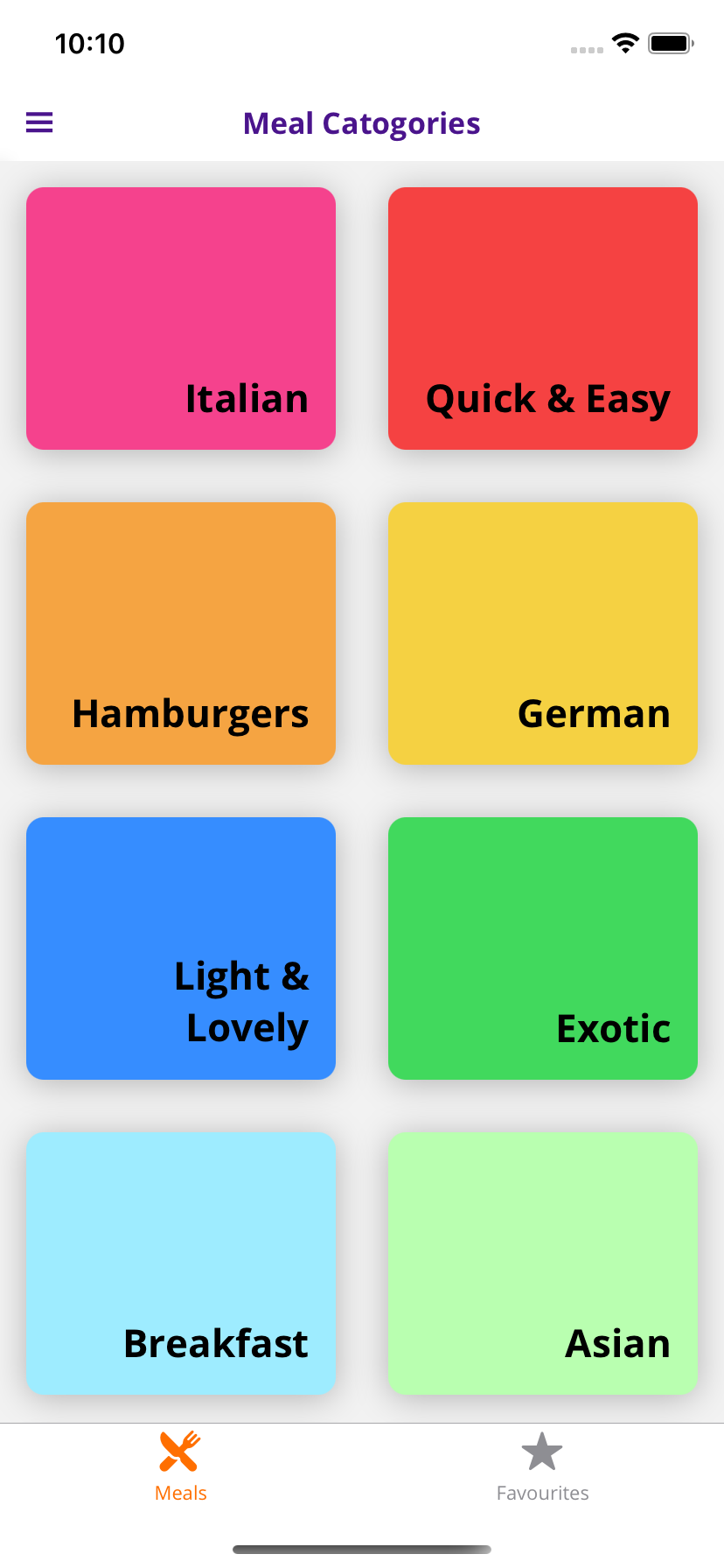Select the fork-and-knife Meals icon

pyautogui.click(x=180, y=1450)
